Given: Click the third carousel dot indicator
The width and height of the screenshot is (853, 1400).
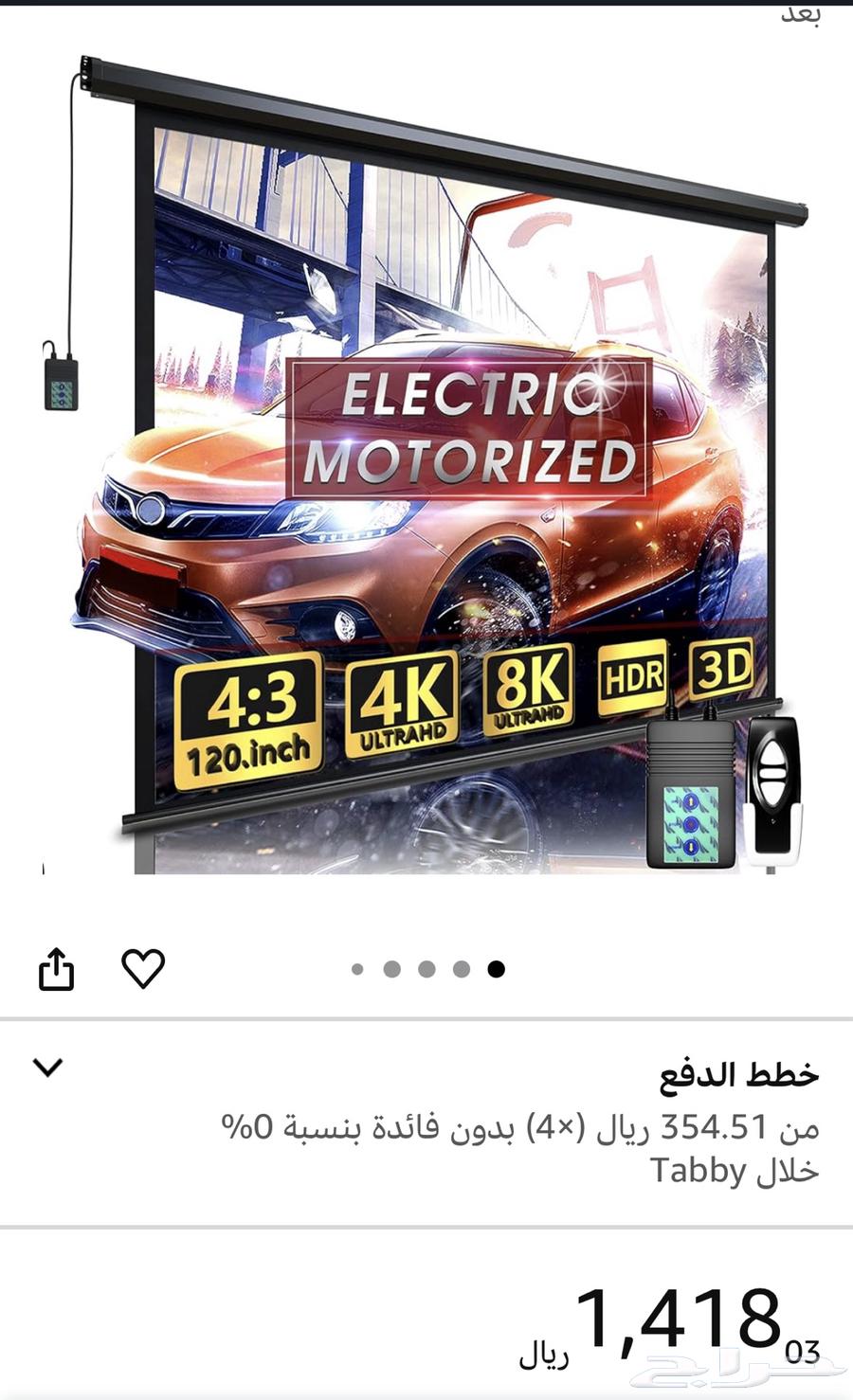Looking at the screenshot, I should tap(426, 968).
